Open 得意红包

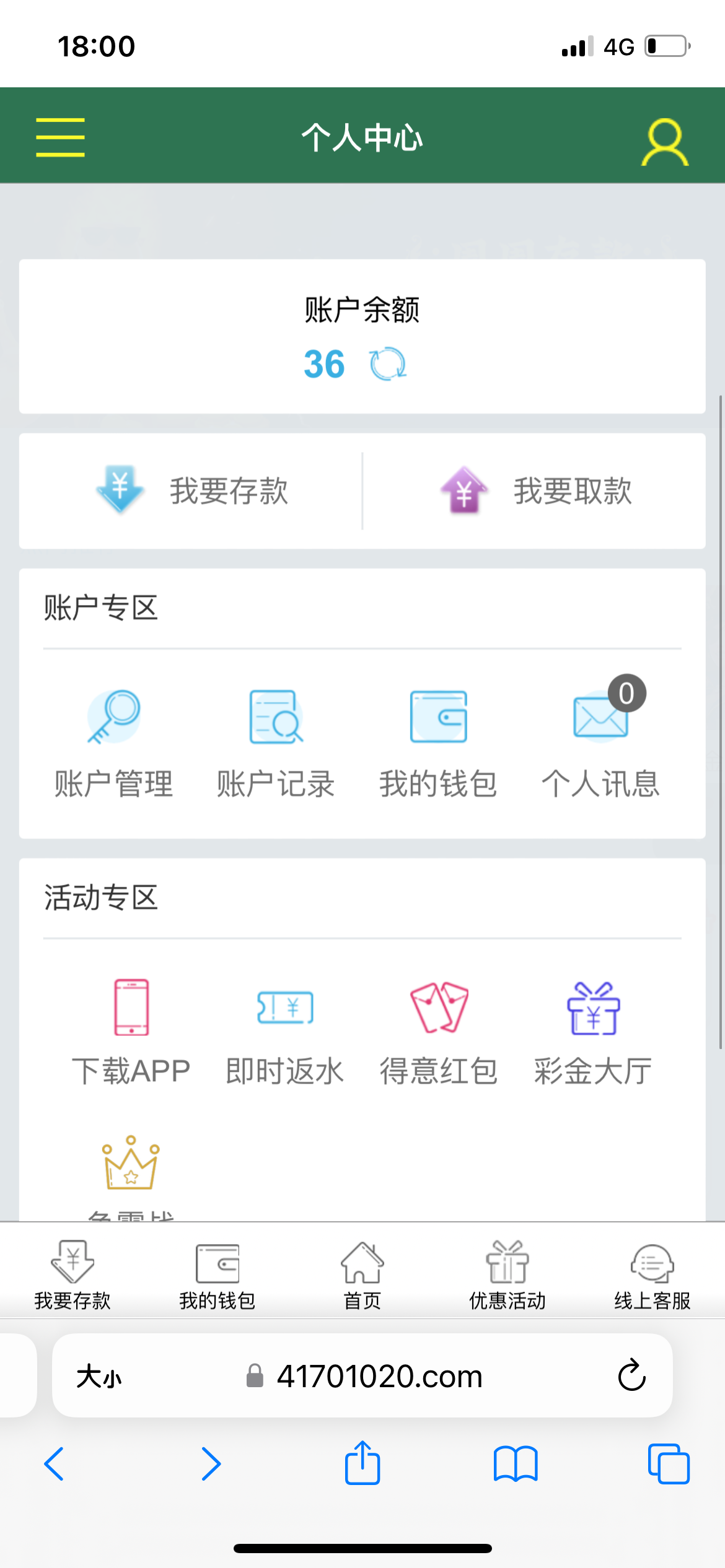click(438, 1032)
